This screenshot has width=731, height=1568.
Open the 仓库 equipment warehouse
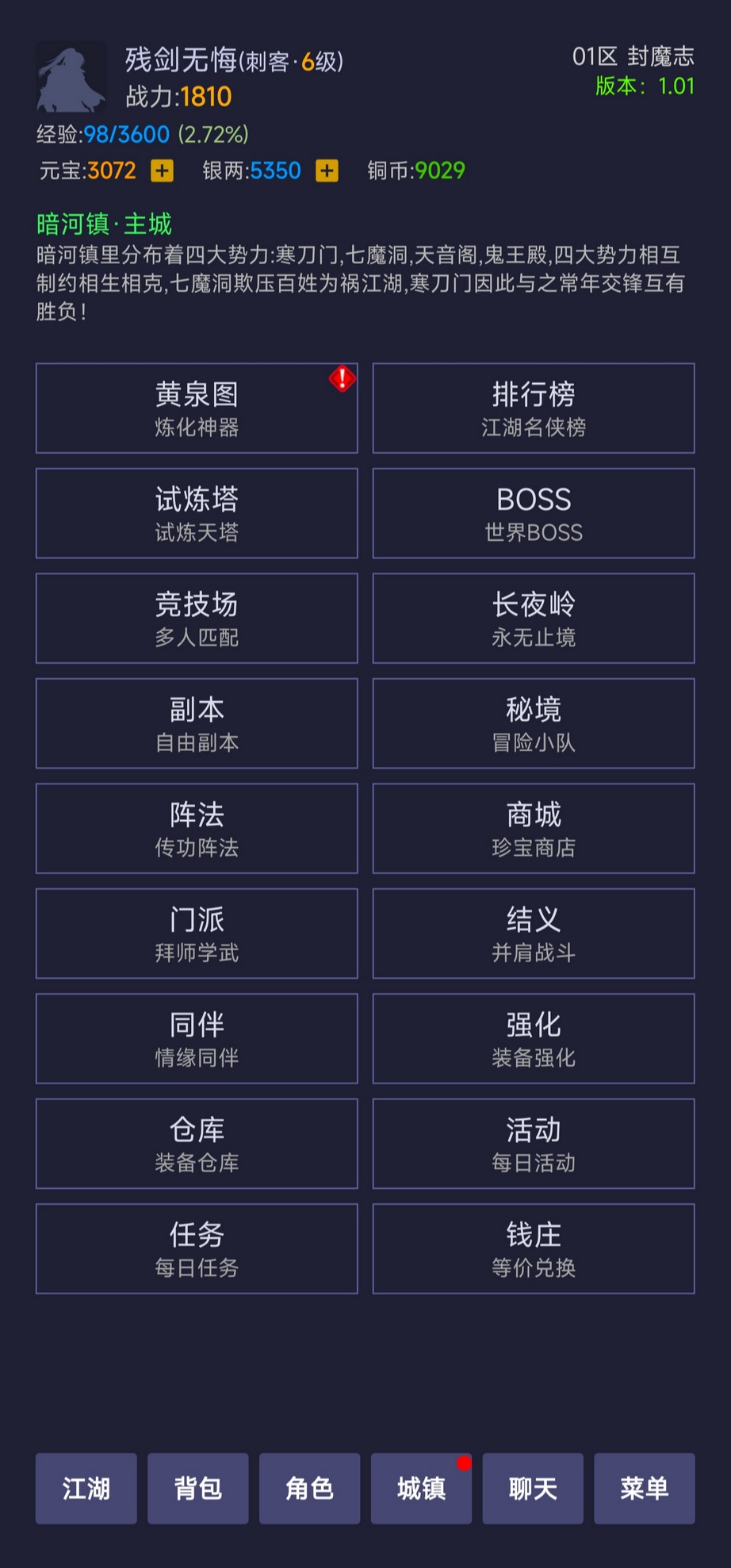[x=195, y=1144]
